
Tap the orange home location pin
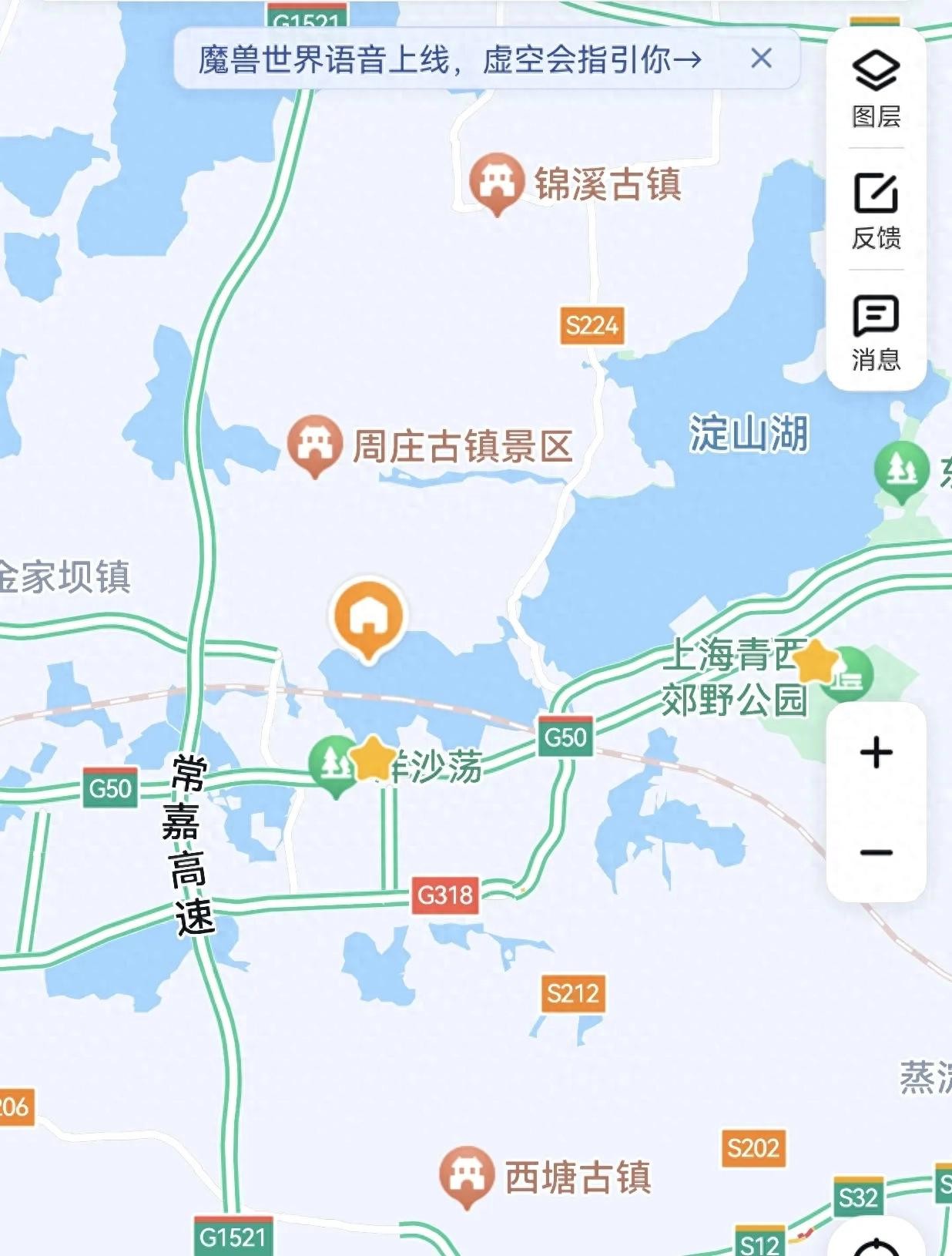coord(368,616)
